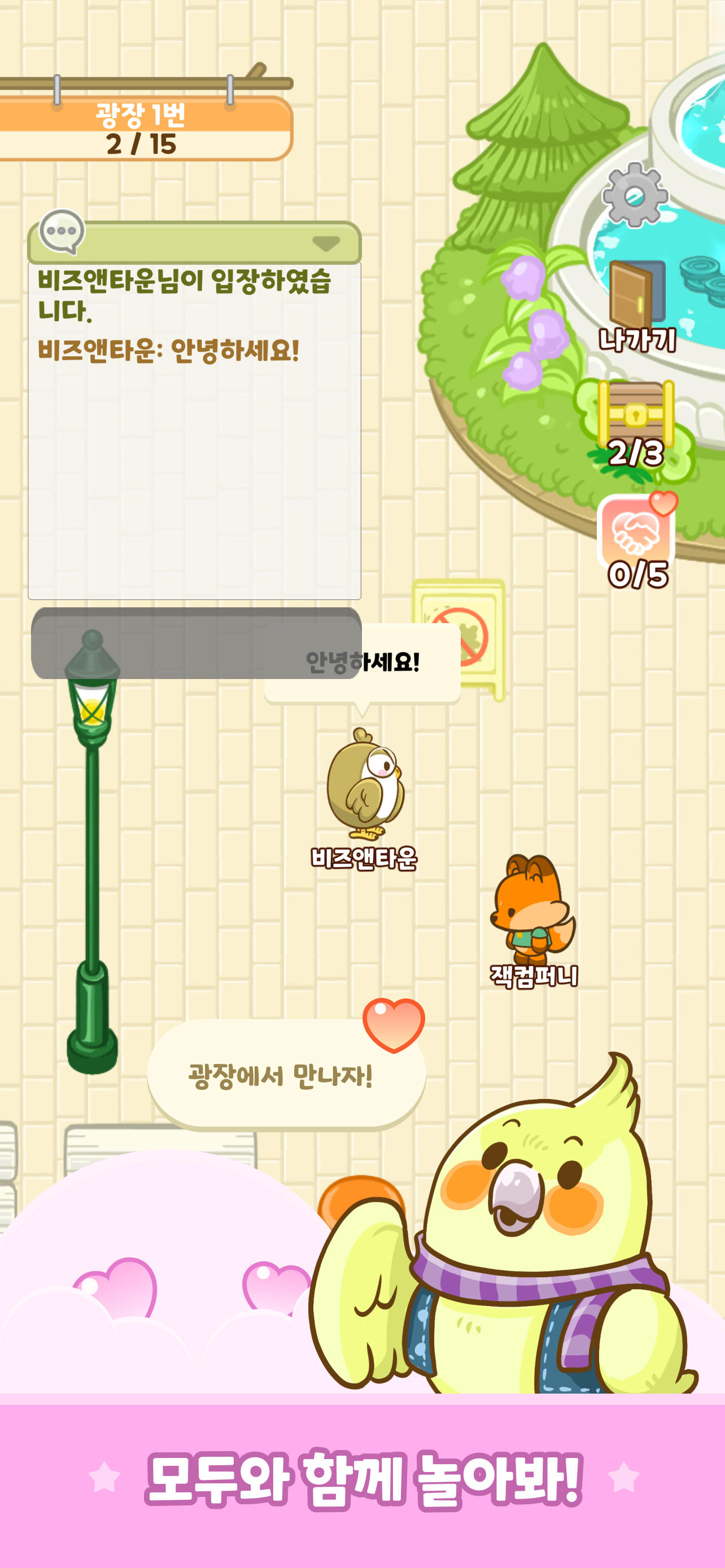Tap the chat speech bubble icon
This screenshot has height=1568, width=725.
pyautogui.click(x=62, y=233)
